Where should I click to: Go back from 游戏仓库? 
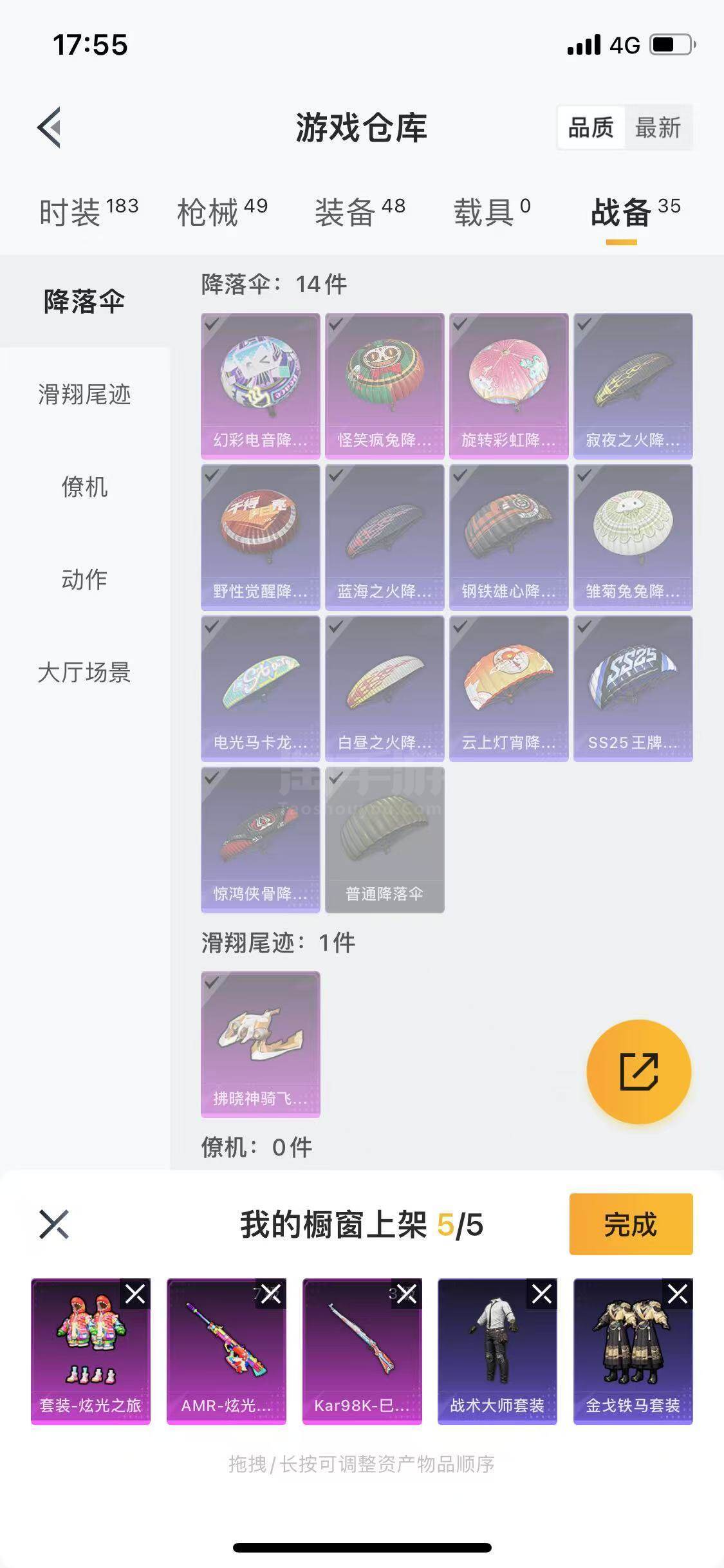click(50, 127)
